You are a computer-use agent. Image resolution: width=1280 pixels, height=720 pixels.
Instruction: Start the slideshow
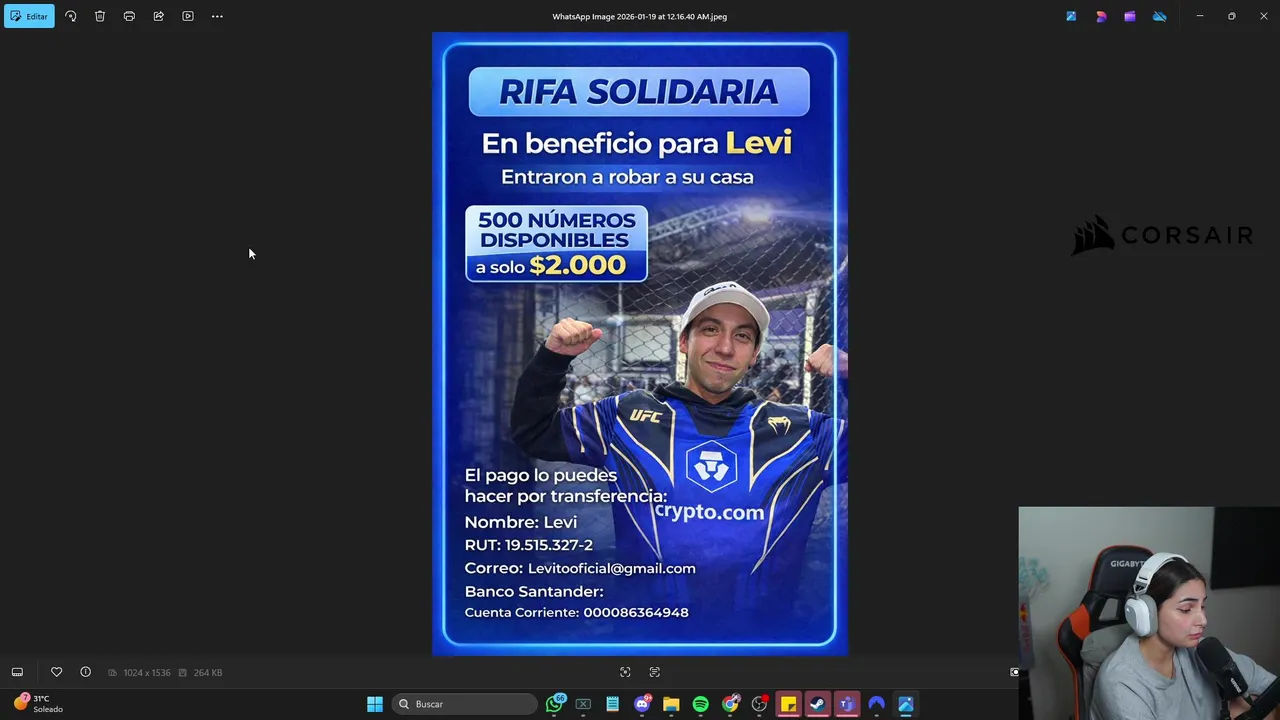(188, 16)
